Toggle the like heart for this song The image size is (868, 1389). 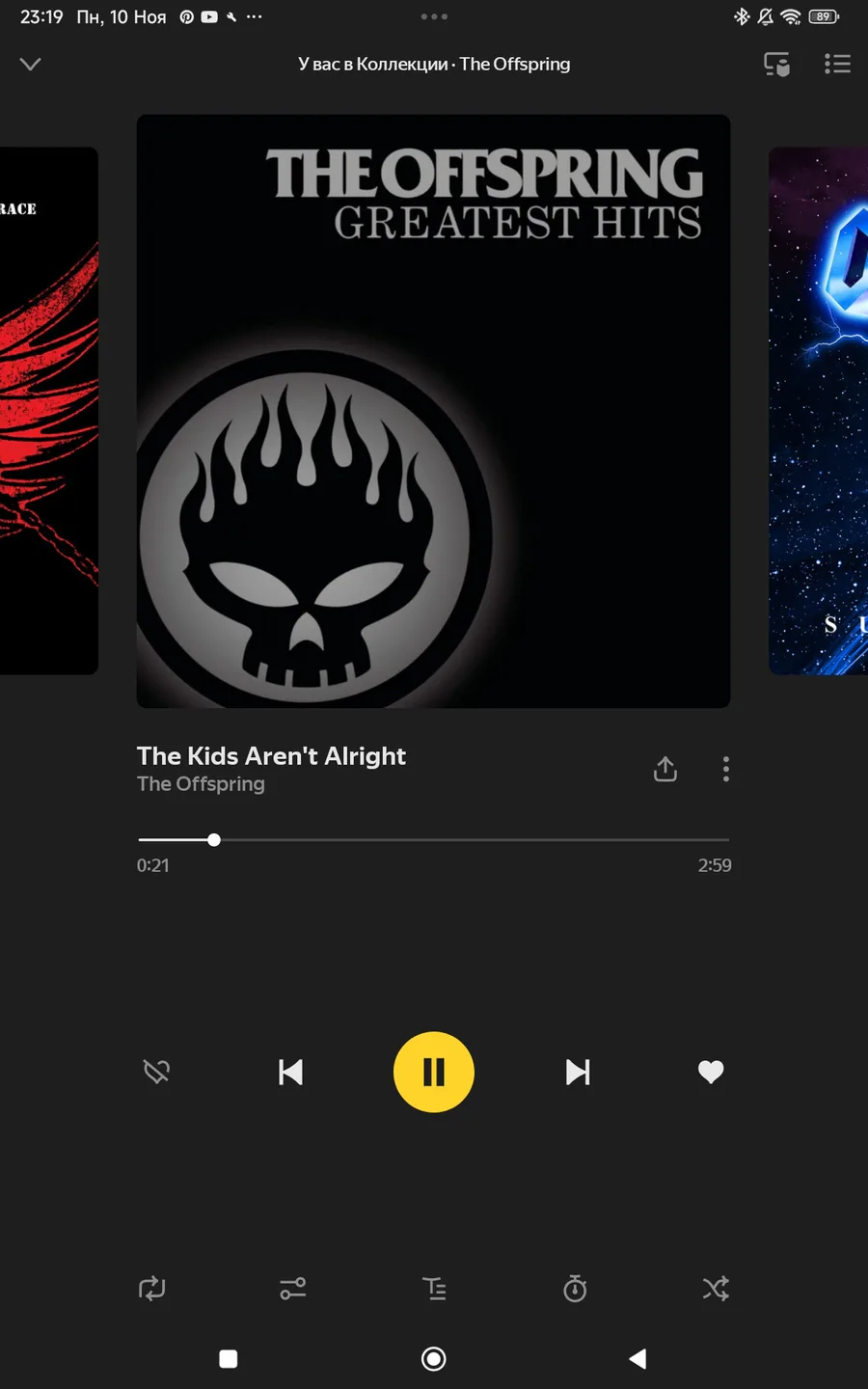pyautogui.click(x=711, y=1072)
